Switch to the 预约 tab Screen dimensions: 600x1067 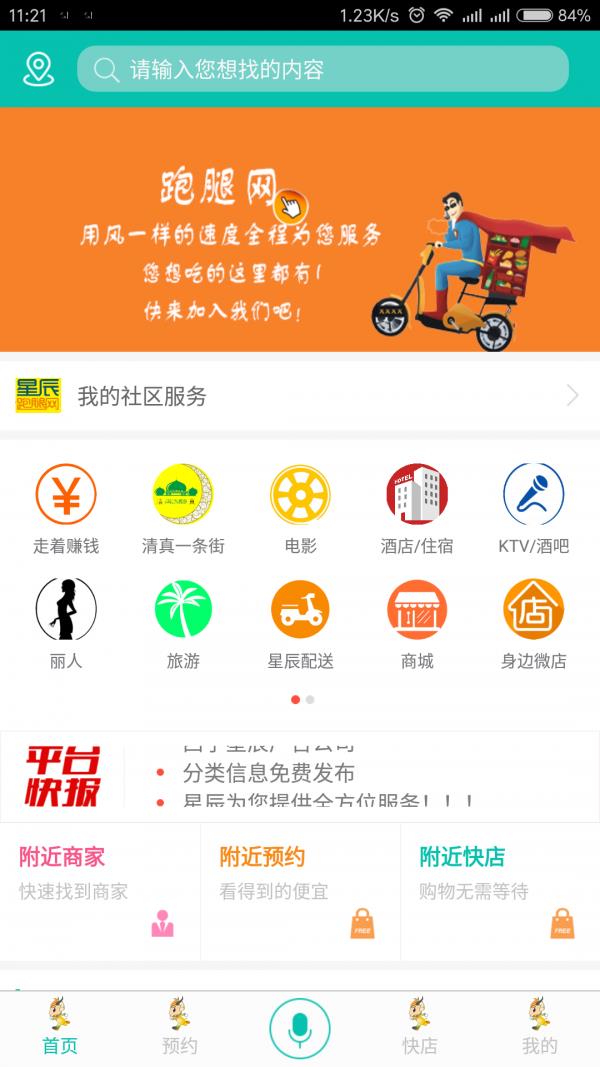pos(180,1027)
